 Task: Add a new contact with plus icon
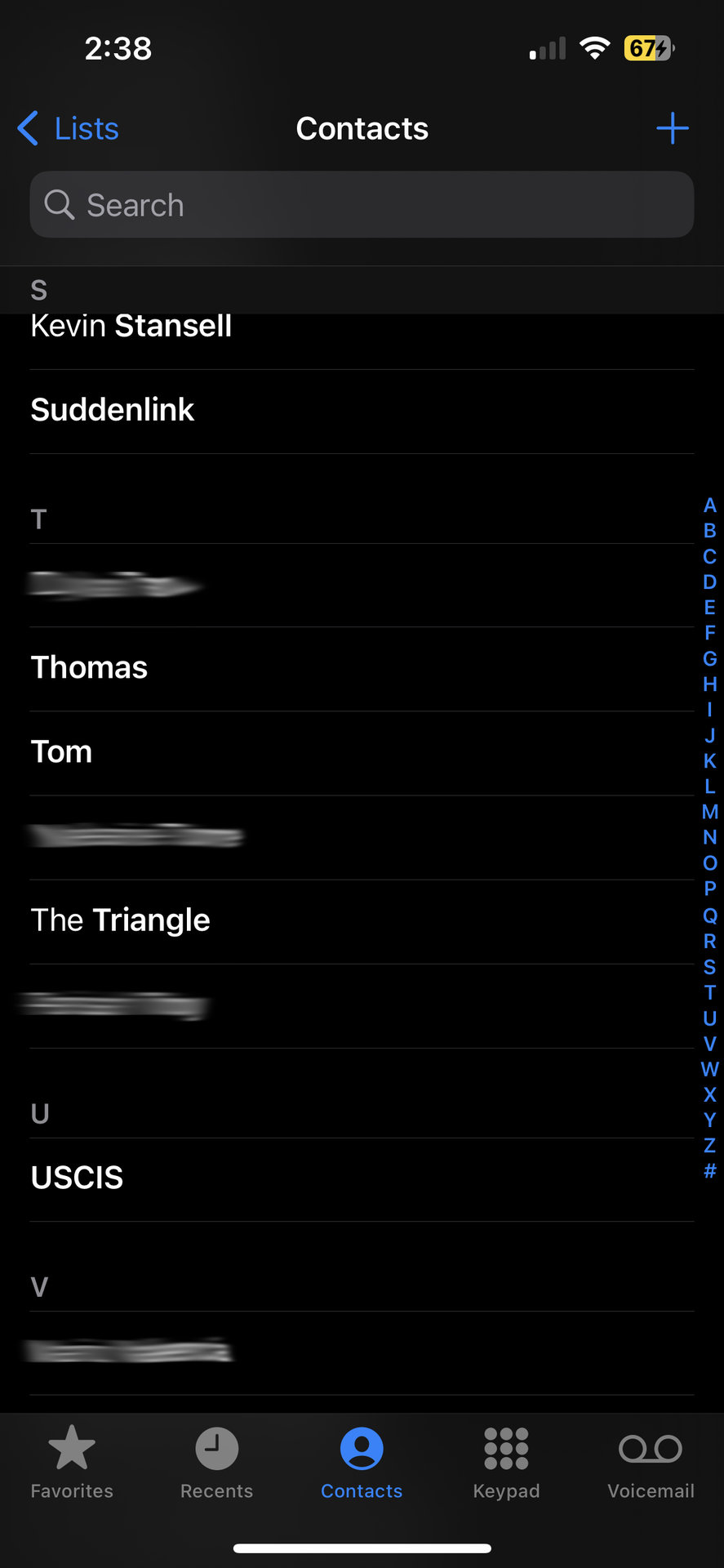672,129
